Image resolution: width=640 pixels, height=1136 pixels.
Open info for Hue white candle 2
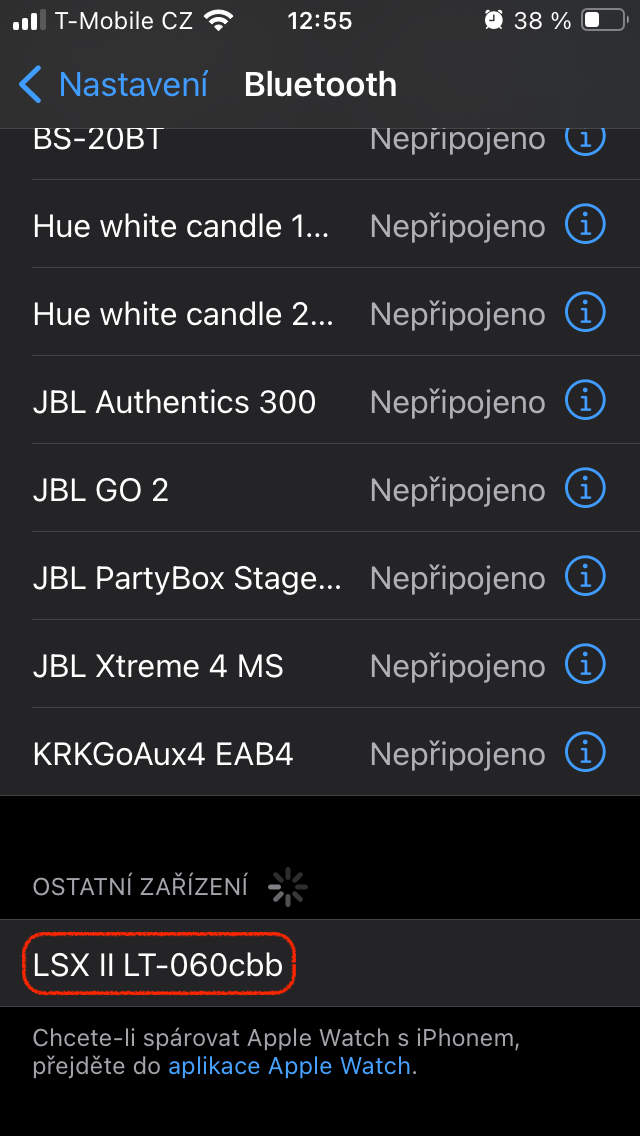pos(585,314)
